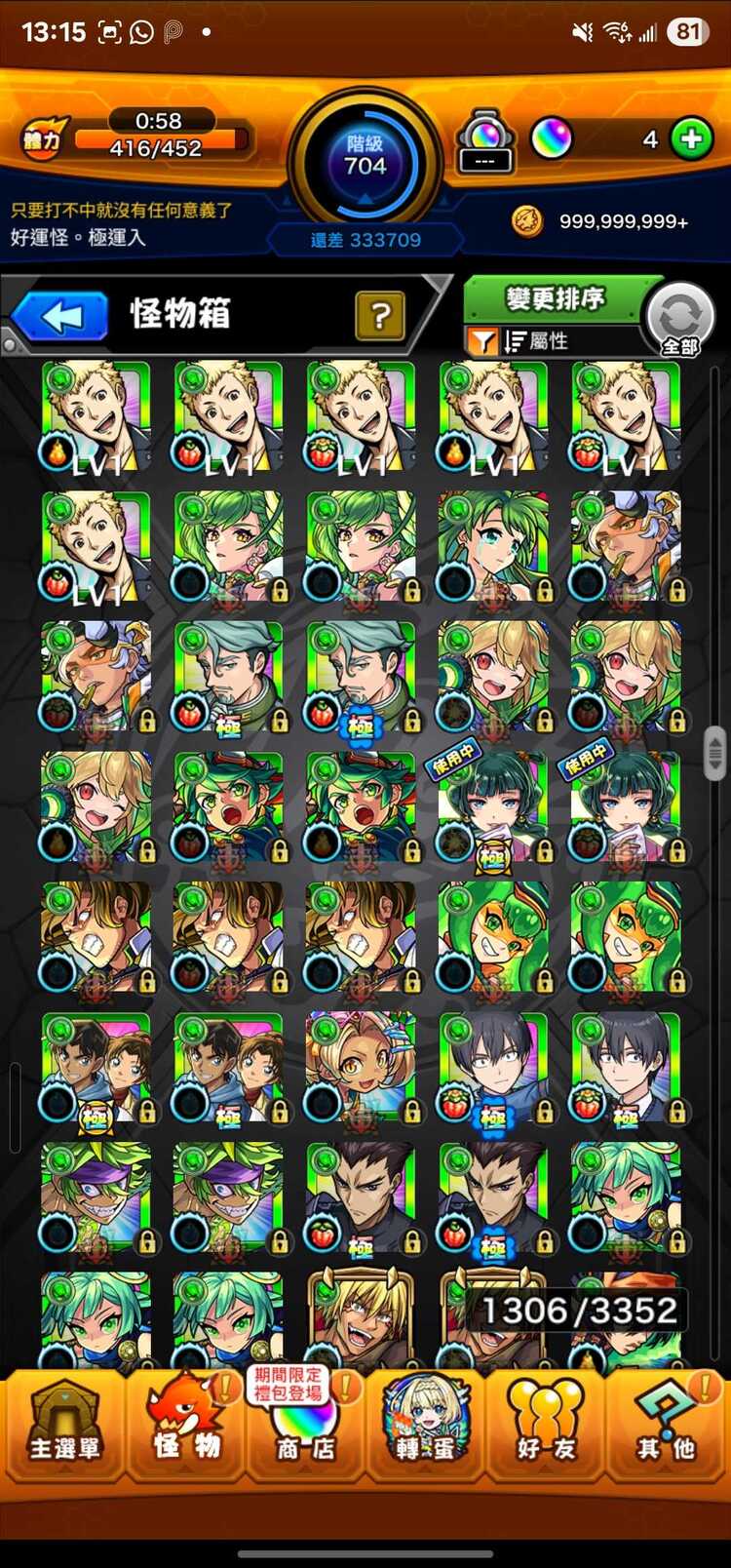Tap the 變更排序 sort button

tap(555, 298)
